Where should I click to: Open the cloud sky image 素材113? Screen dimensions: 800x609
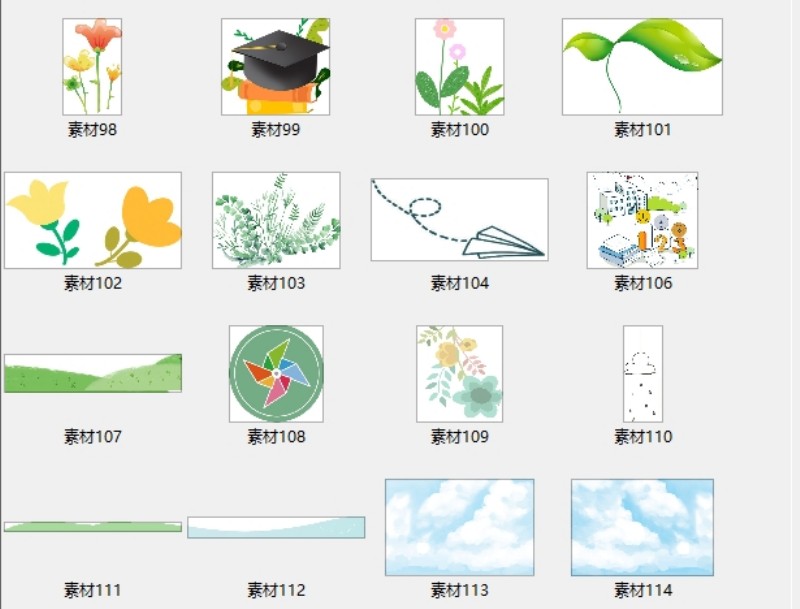tap(459, 527)
